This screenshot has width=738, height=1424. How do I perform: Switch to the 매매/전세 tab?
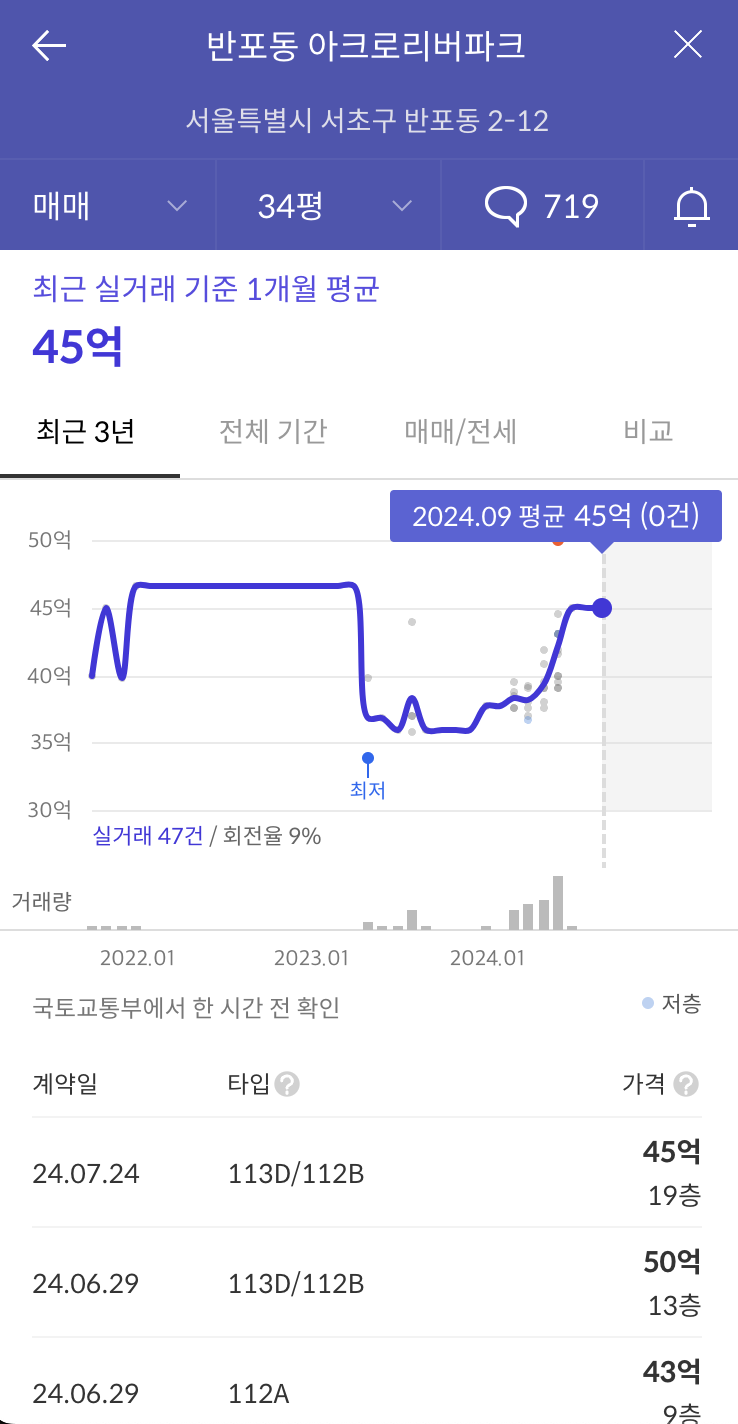click(460, 432)
